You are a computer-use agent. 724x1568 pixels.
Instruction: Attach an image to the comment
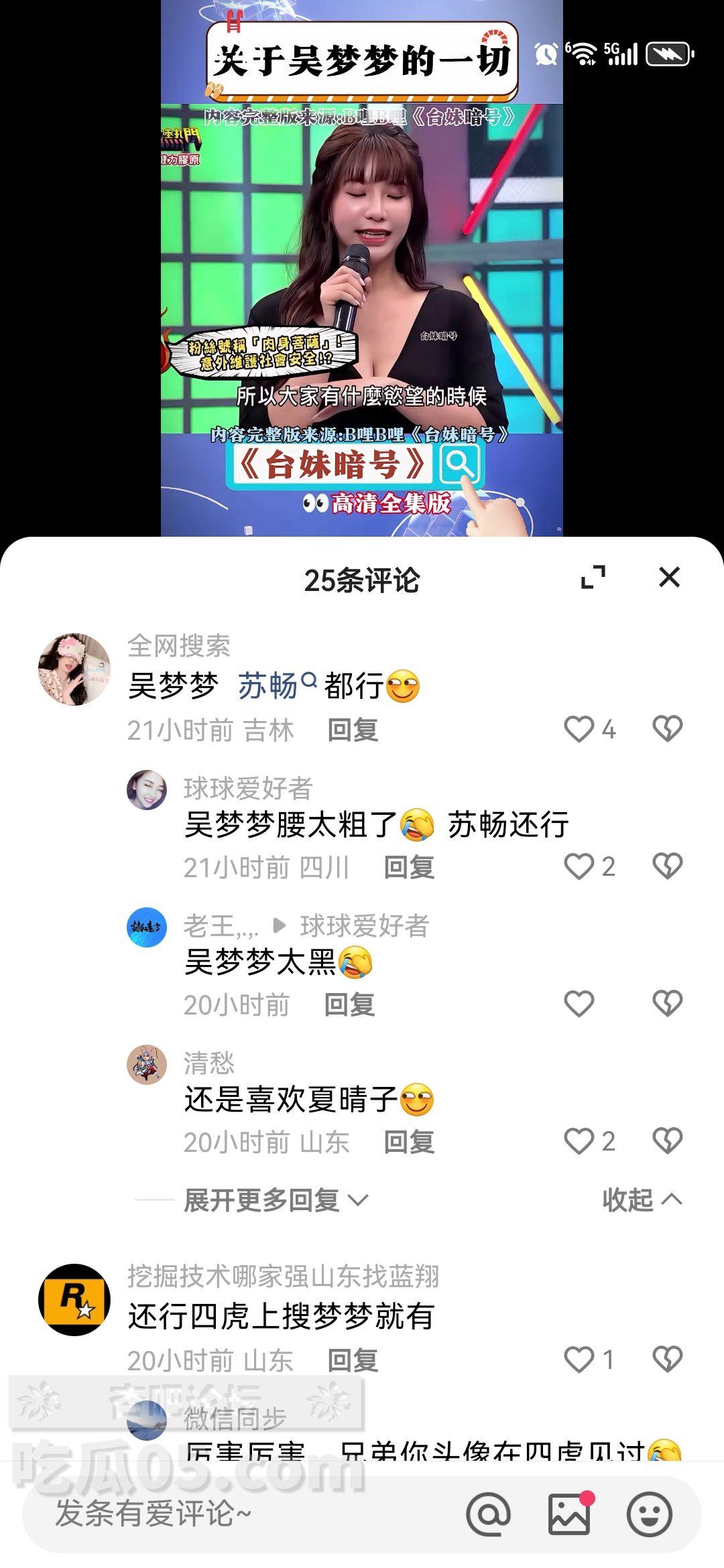pyautogui.click(x=570, y=1514)
